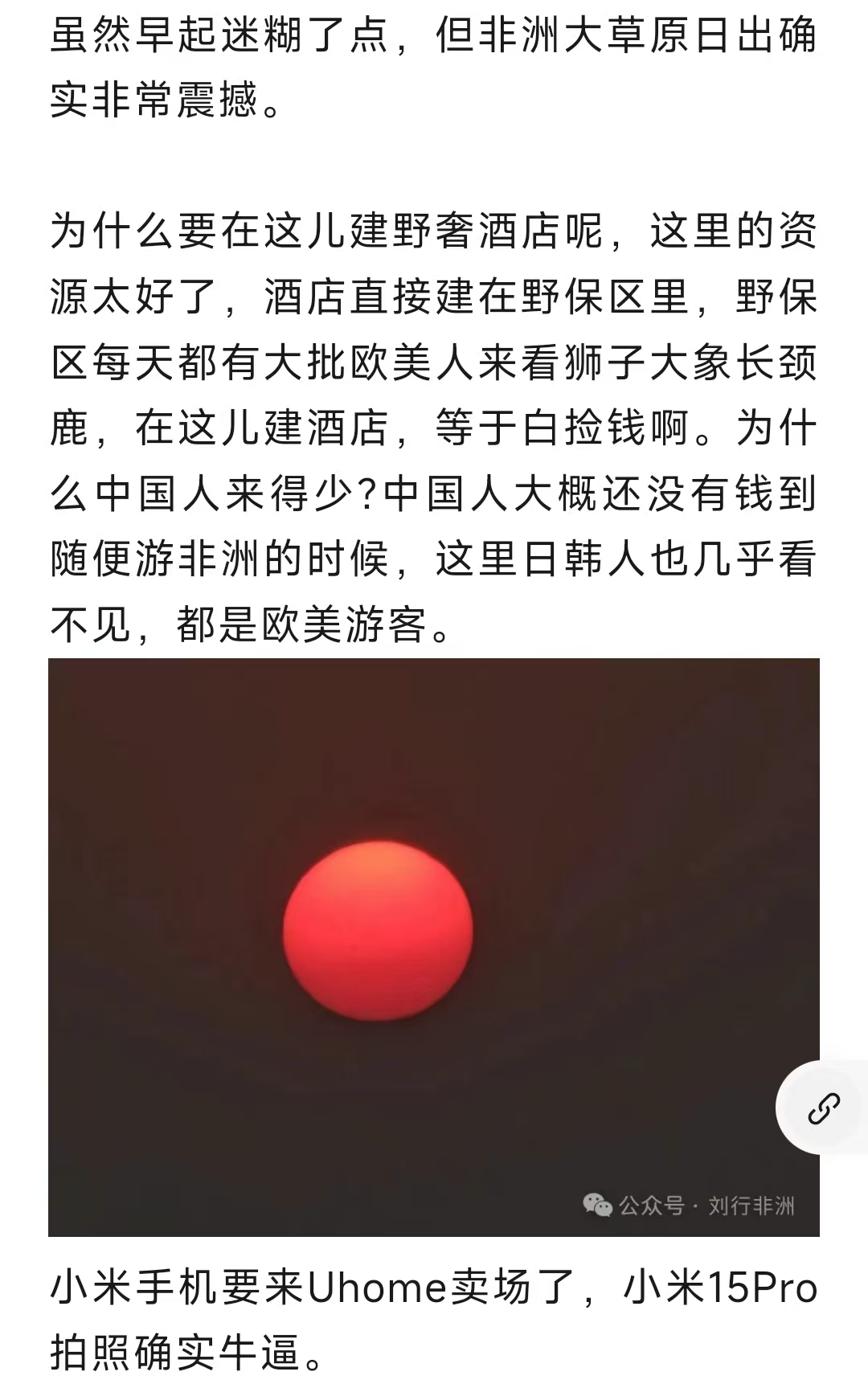Tap the floating link icon button
868x1388 pixels.
pyautogui.click(x=823, y=1108)
